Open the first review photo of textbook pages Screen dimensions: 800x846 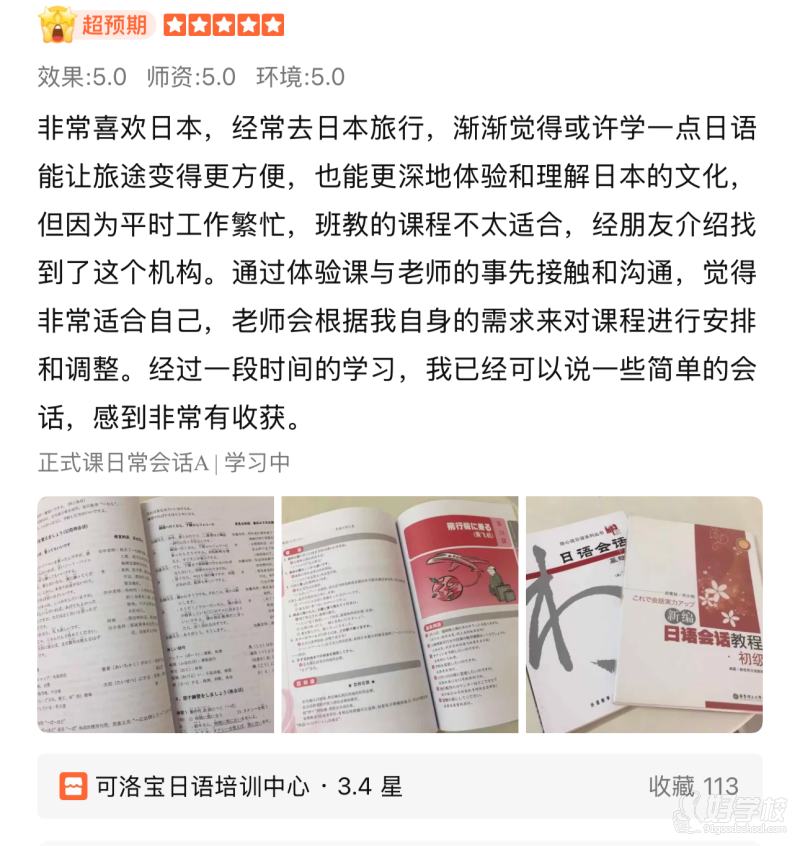pyautogui.click(x=156, y=614)
